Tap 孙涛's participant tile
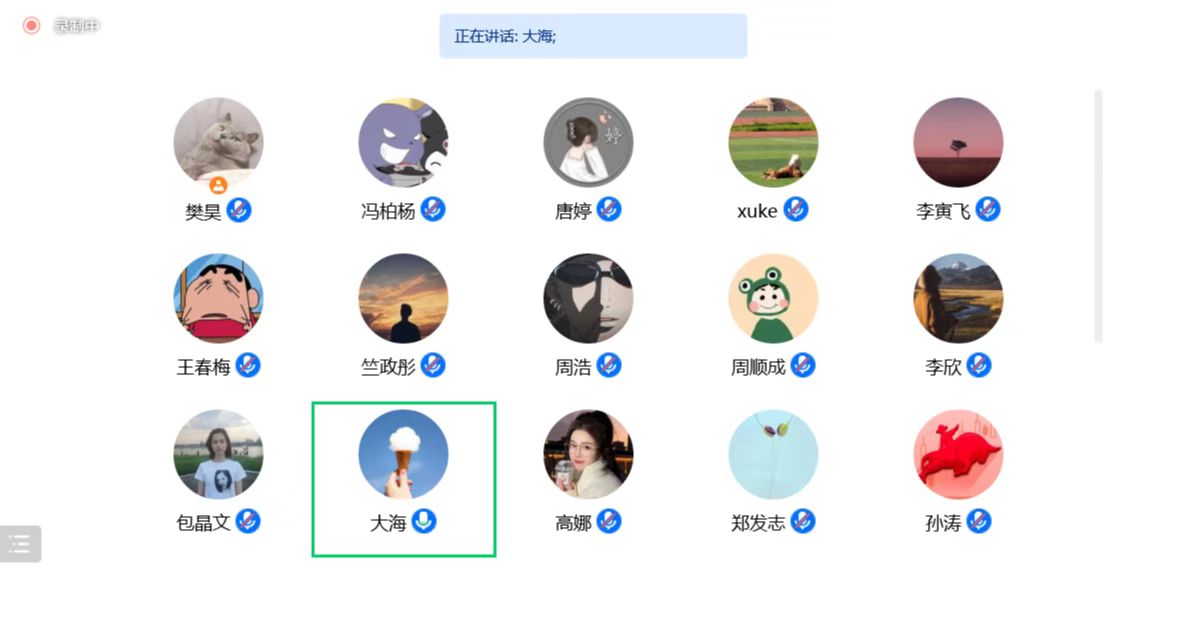Screen dimensions: 1180x642 (958, 454)
